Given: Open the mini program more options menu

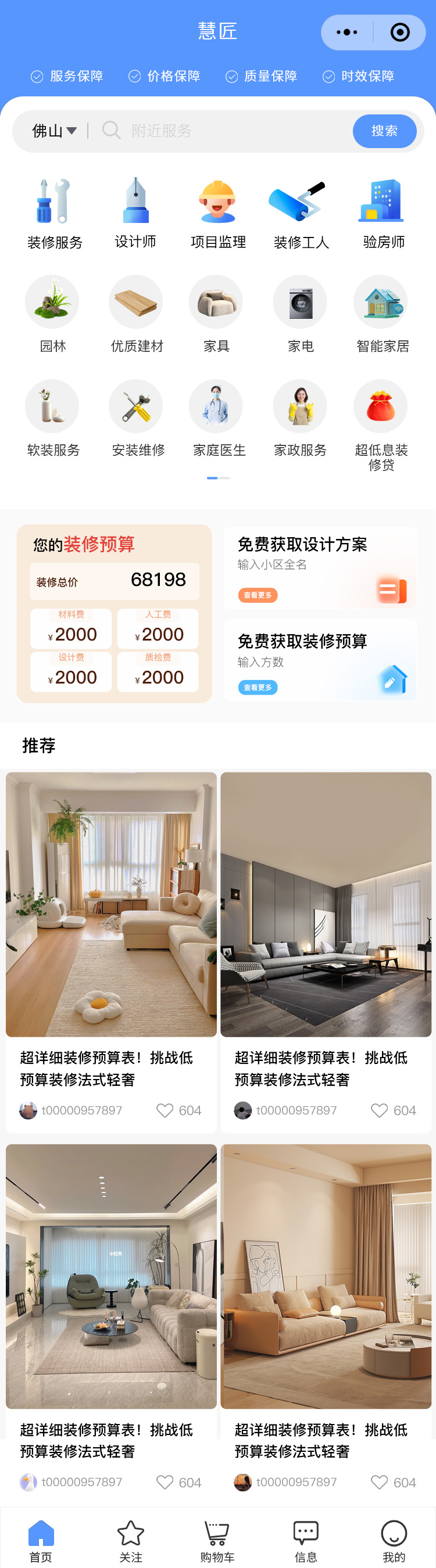Looking at the screenshot, I should pyautogui.click(x=346, y=33).
